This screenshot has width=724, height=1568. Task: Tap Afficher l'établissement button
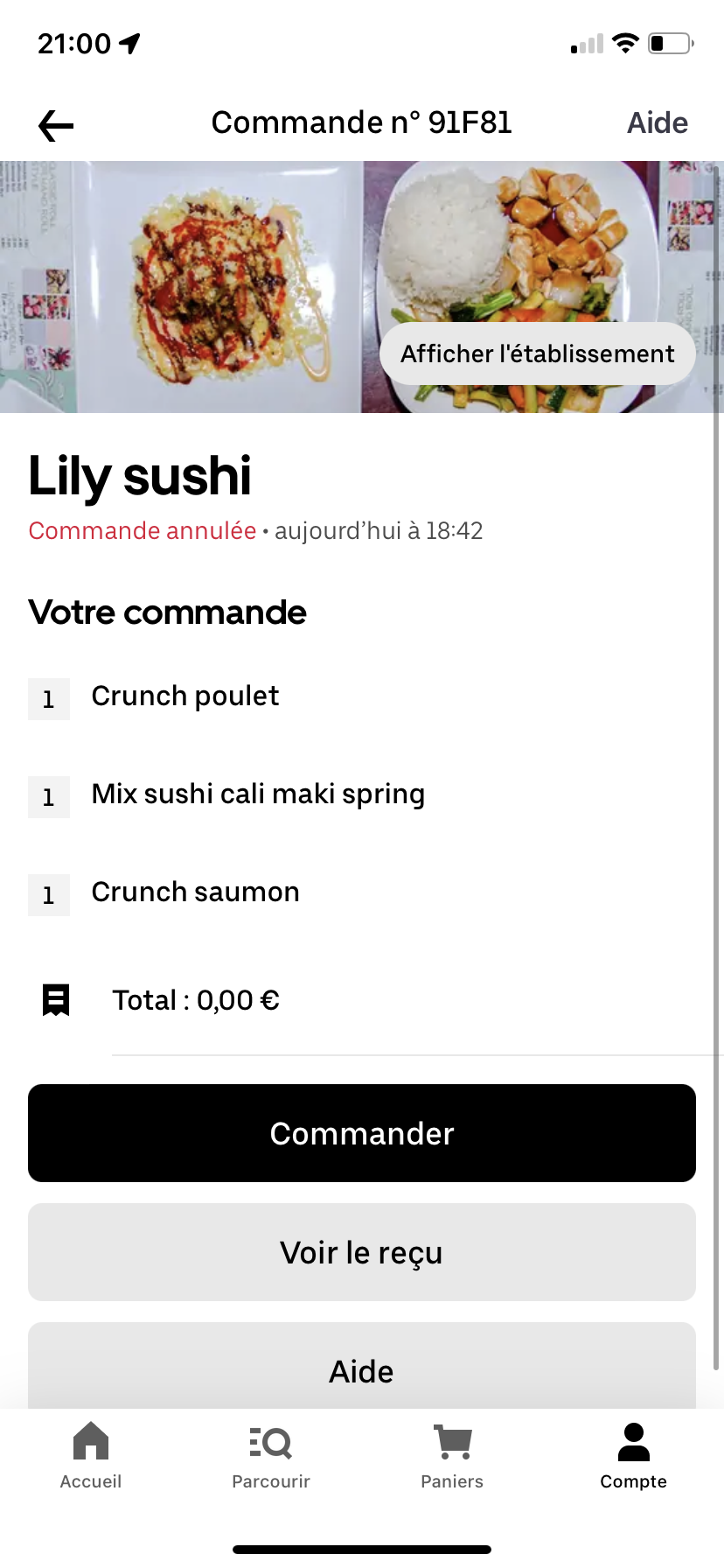point(537,353)
